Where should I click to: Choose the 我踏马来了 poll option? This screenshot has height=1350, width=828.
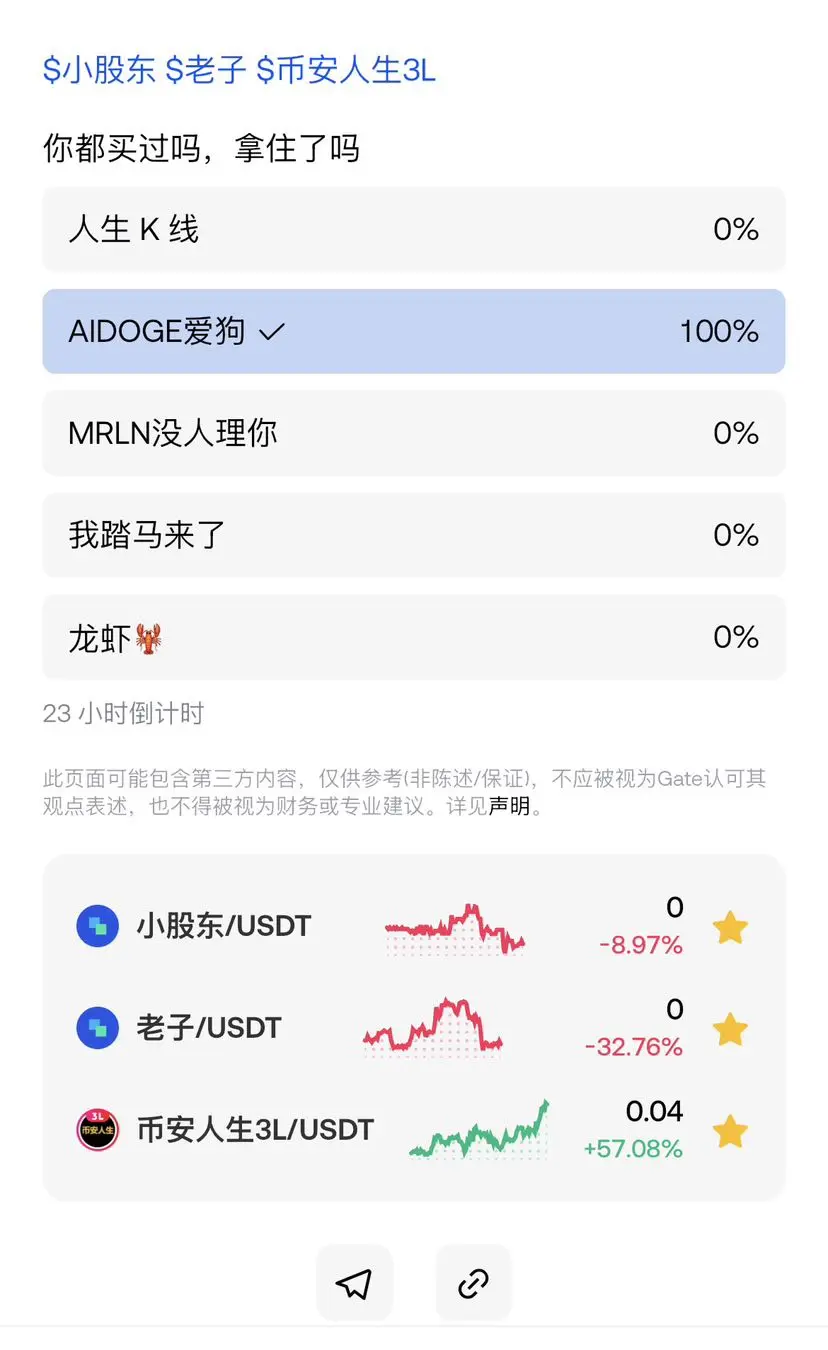[413, 535]
